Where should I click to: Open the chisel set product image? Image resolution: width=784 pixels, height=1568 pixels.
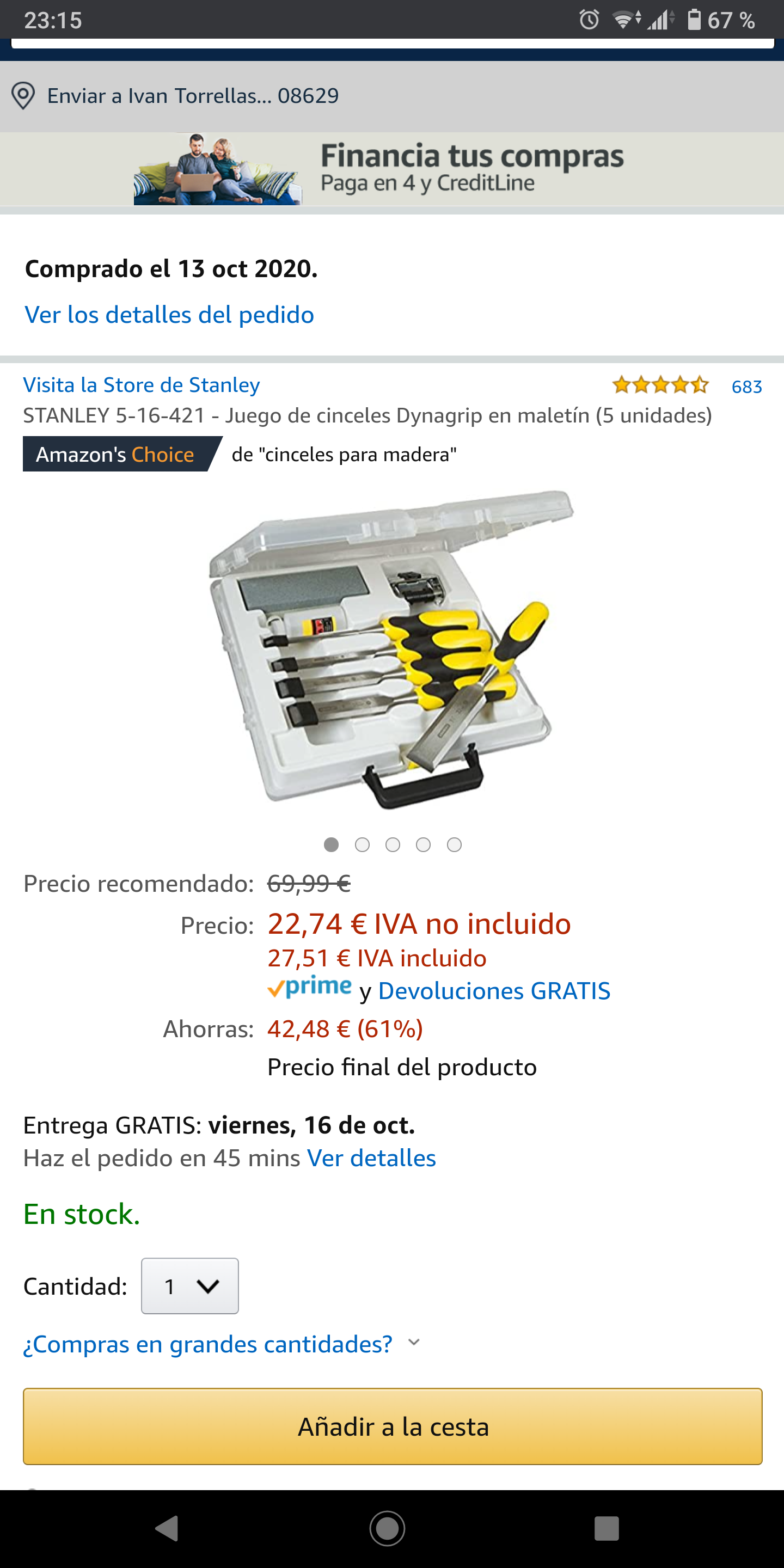(x=391, y=650)
